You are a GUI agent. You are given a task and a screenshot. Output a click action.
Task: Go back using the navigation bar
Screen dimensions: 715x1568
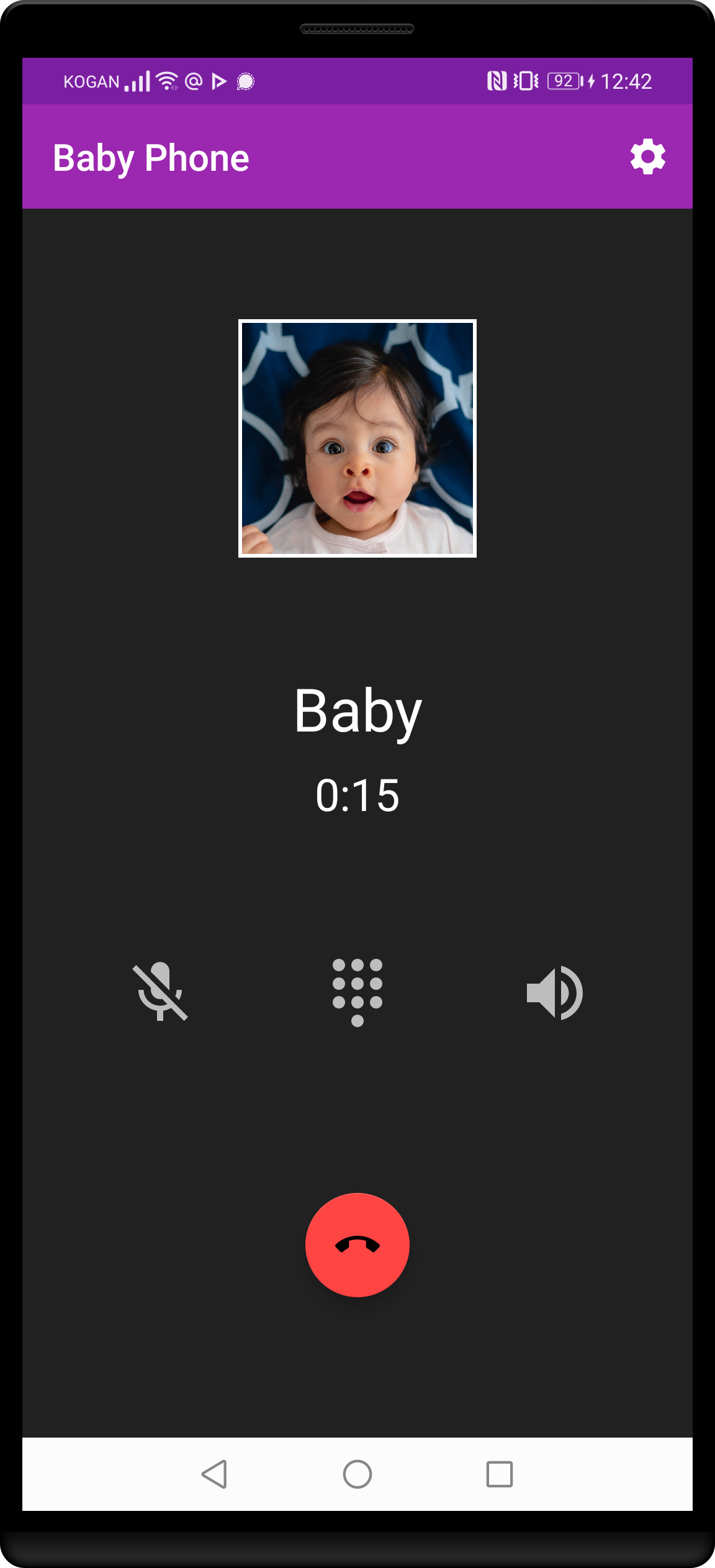pyautogui.click(x=215, y=1474)
